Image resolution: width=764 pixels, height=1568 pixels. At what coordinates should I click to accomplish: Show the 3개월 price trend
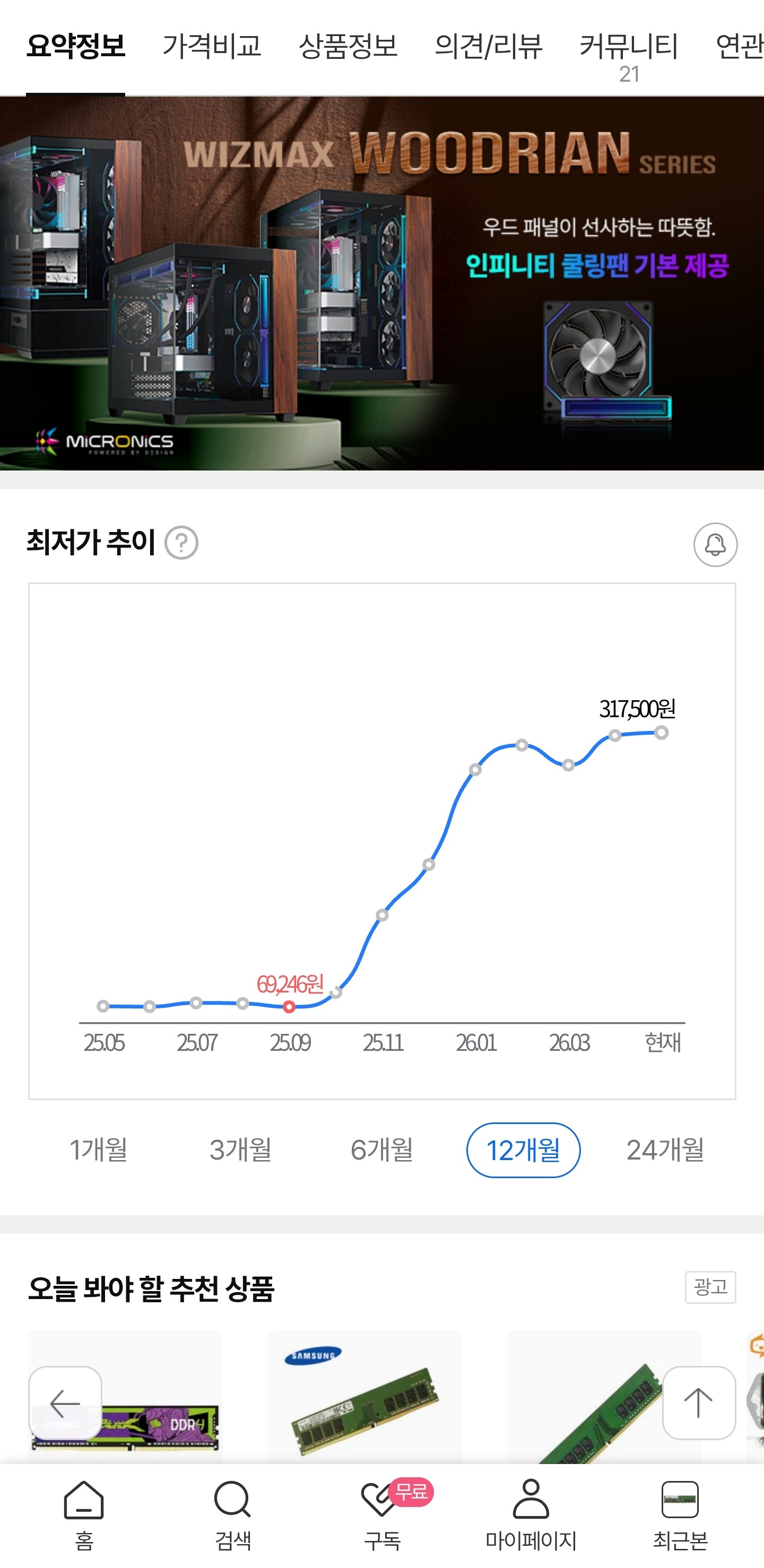240,1150
